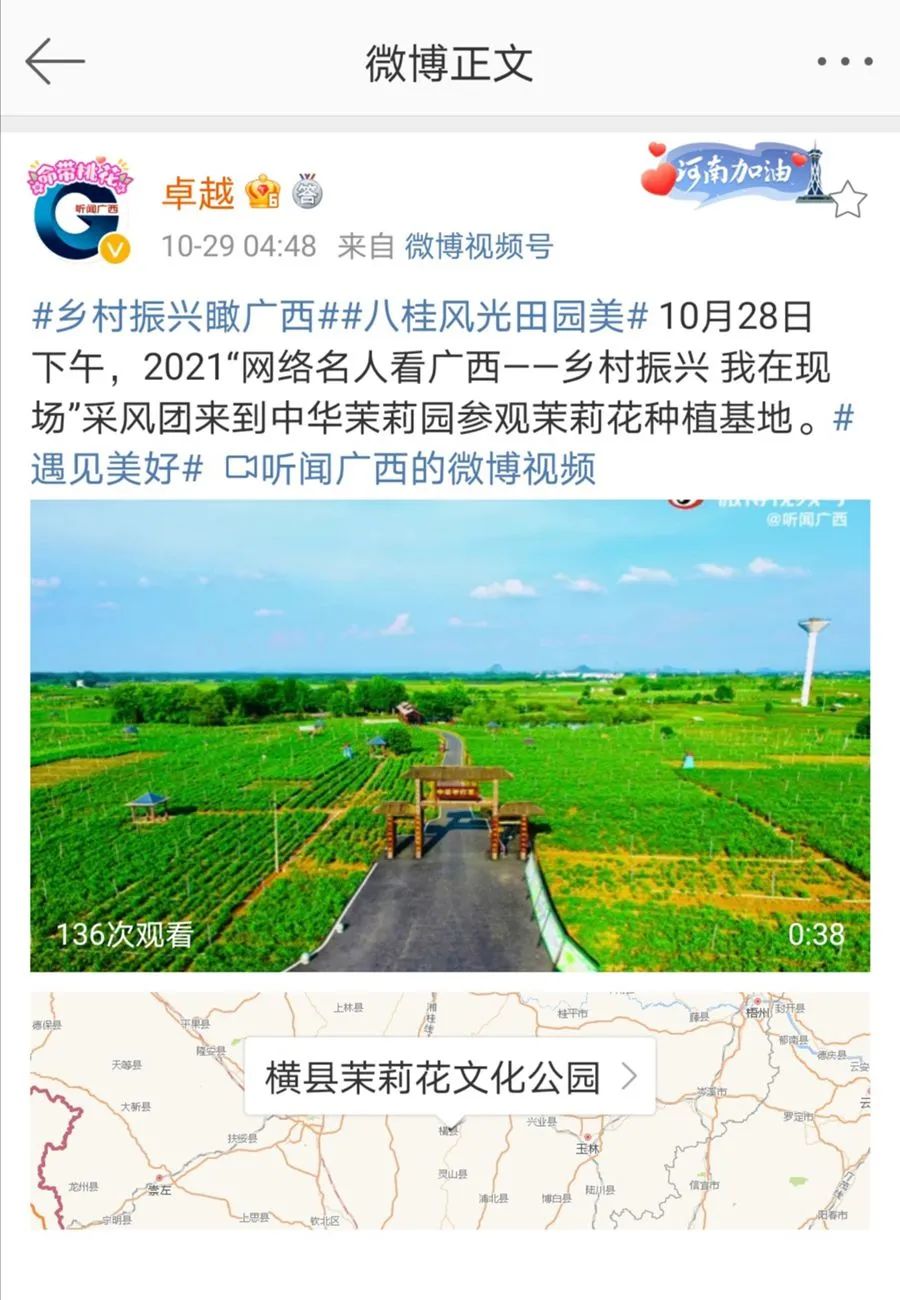Image resolution: width=900 pixels, height=1300 pixels.
Task: Play the jasmine garden video
Action: 450,735
